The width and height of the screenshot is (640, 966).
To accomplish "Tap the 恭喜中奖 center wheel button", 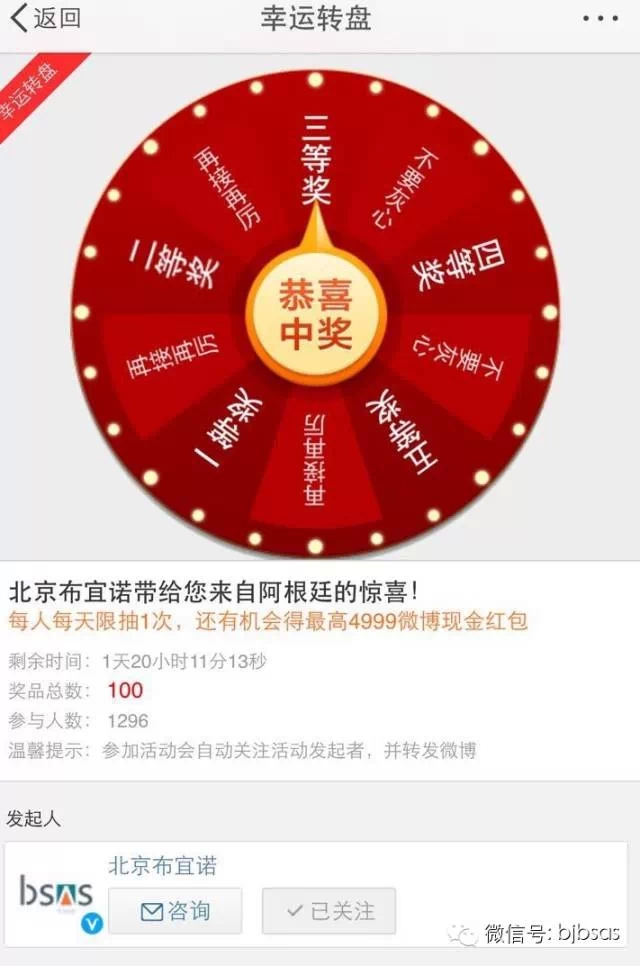I will pos(315,315).
